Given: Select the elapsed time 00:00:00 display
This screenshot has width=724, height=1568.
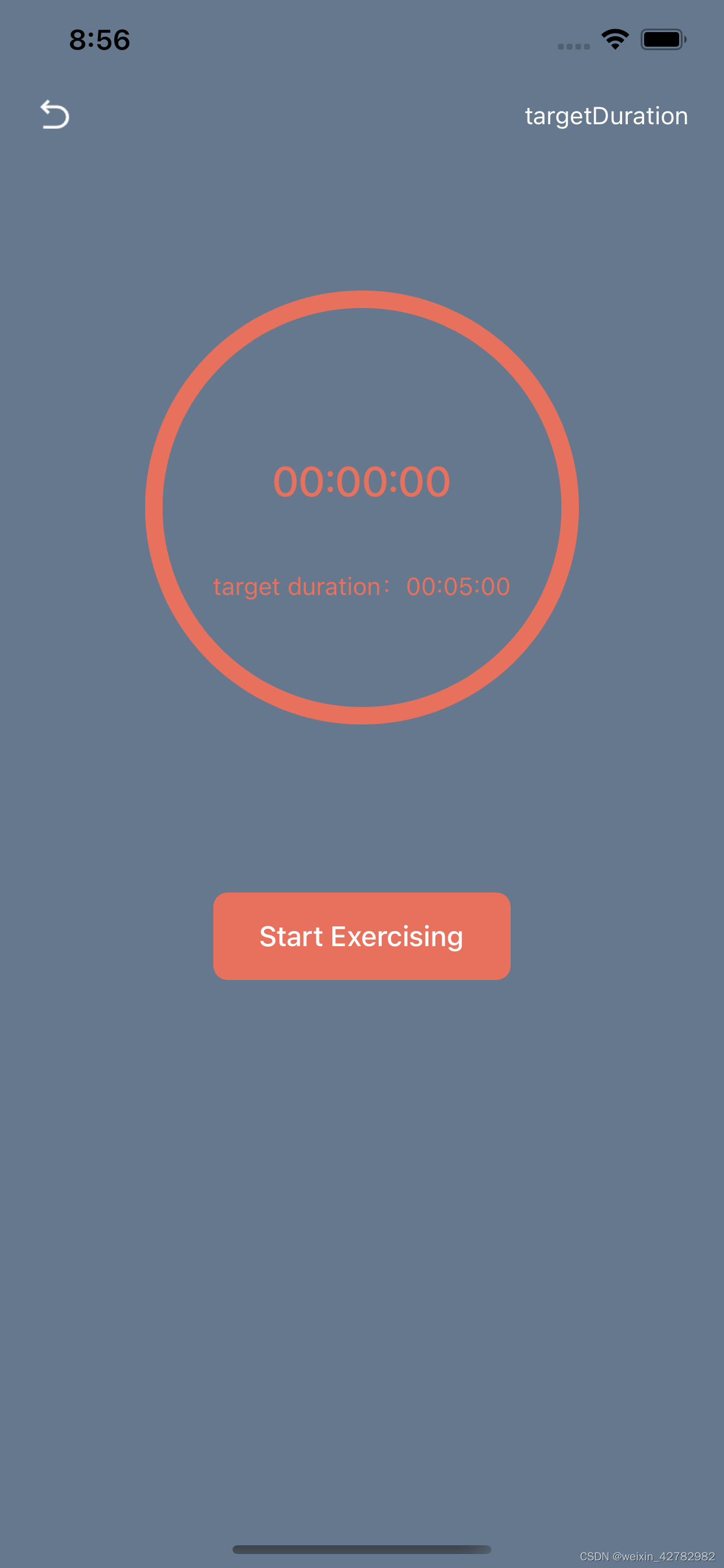Looking at the screenshot, I should [x=361, y=480].
